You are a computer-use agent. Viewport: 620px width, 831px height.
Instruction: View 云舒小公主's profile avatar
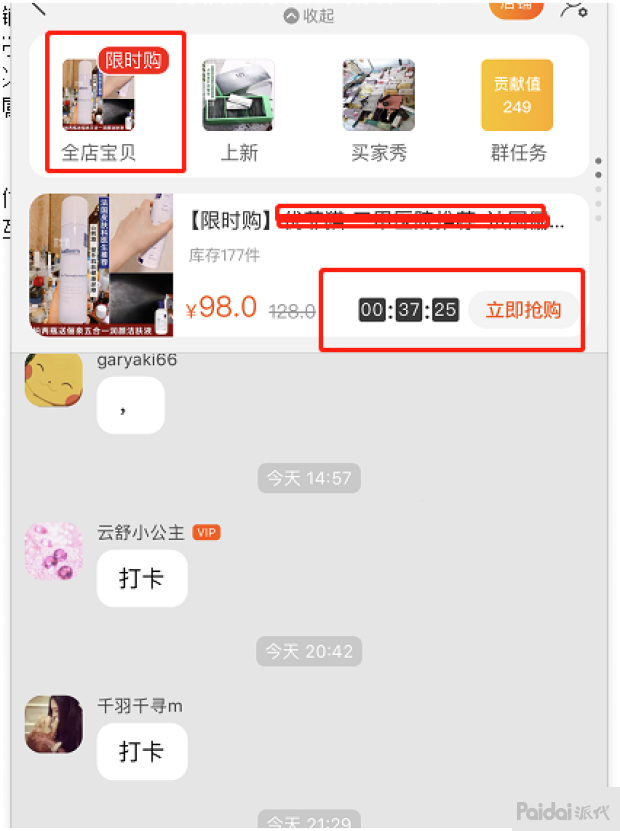coord(53,550)
